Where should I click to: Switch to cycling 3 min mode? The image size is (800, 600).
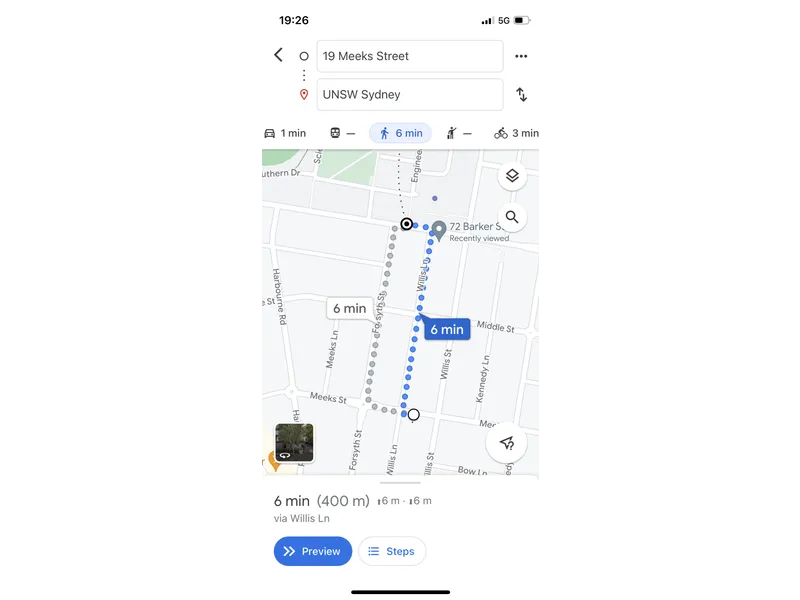(x=515, y=133)
